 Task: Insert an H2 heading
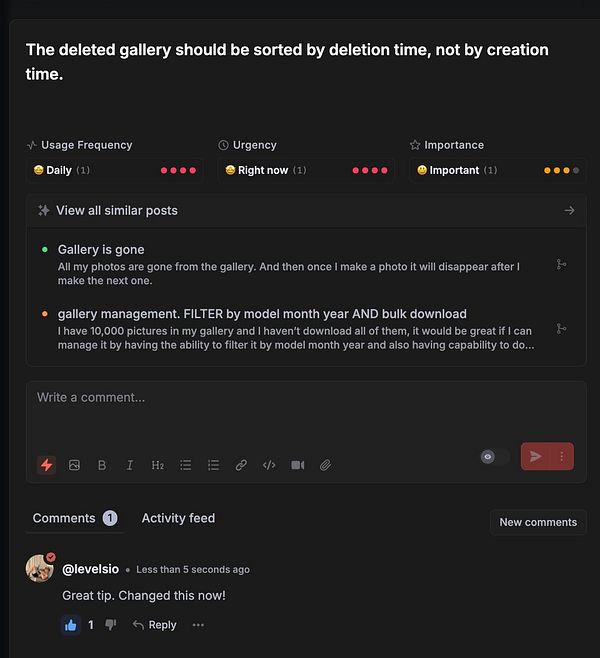(x=157, y=465)
